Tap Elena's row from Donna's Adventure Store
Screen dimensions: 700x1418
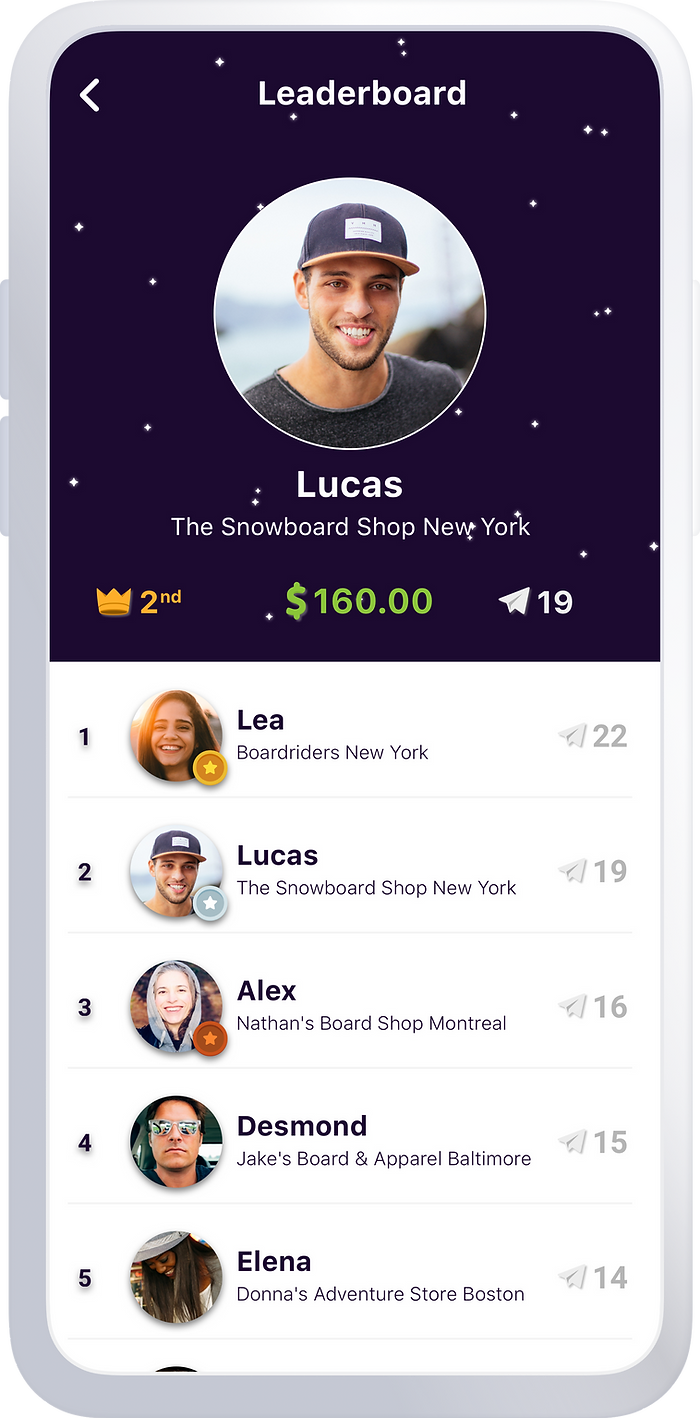pos(350,1277)
